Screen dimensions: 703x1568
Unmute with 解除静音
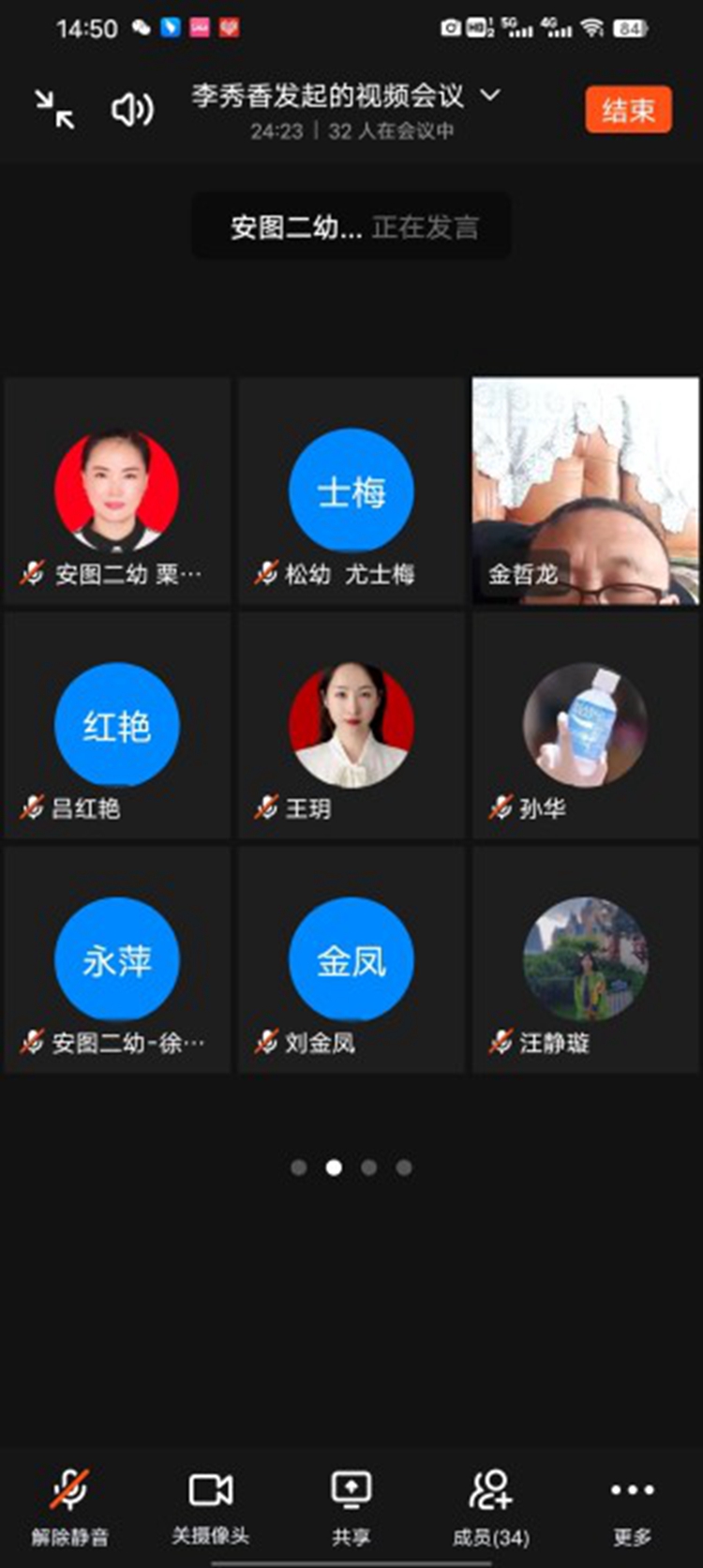70,1505
